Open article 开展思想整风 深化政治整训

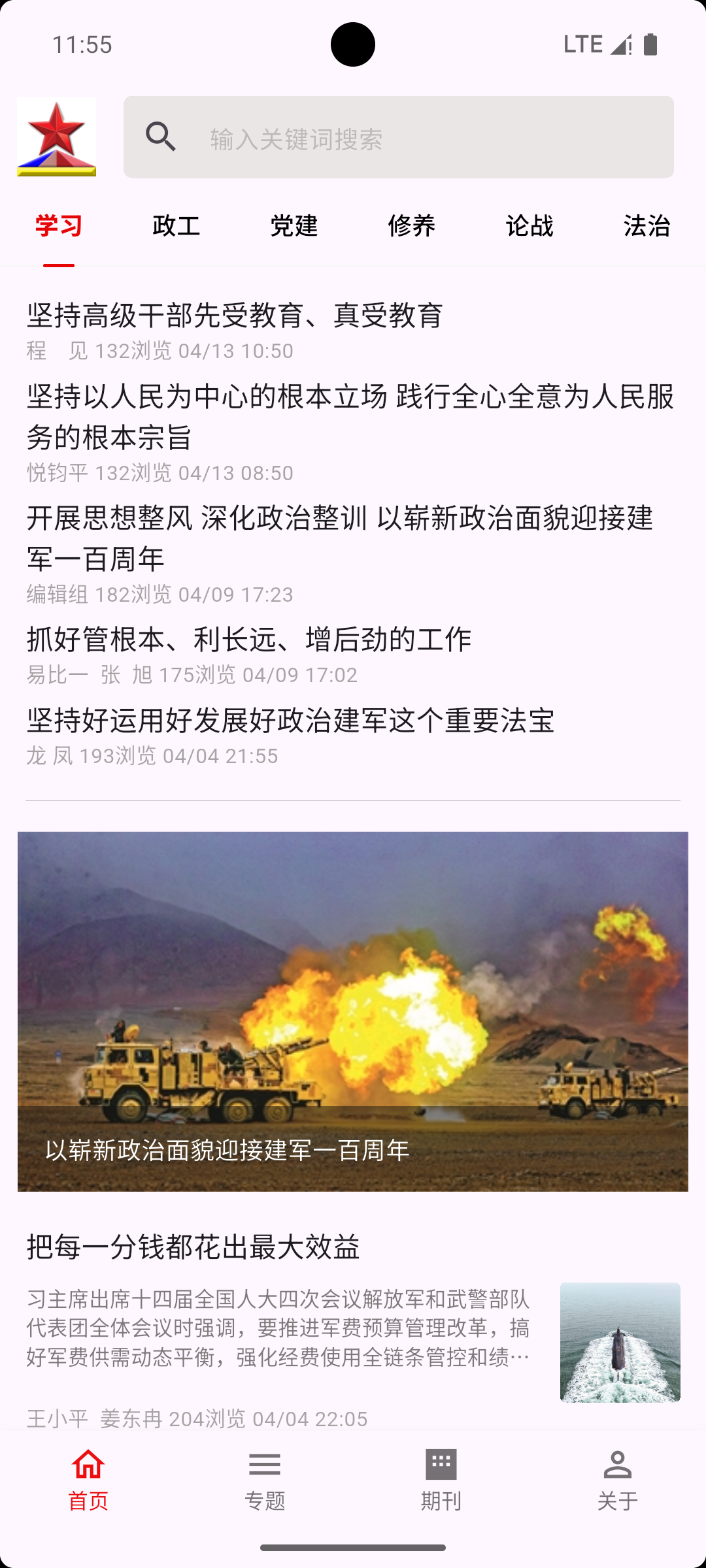(340, 538)
